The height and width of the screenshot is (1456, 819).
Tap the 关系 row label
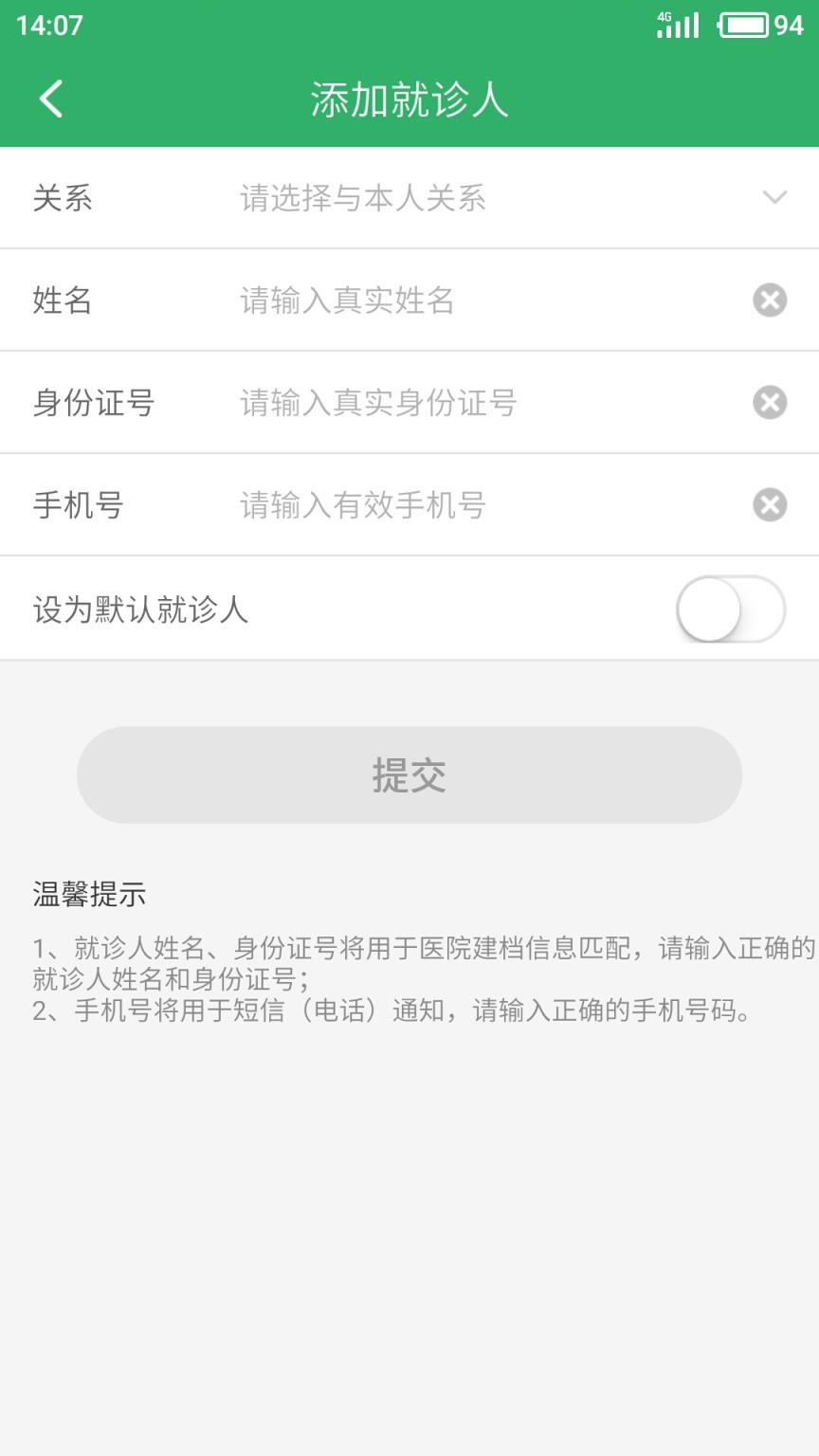click(x=63, y=198)
